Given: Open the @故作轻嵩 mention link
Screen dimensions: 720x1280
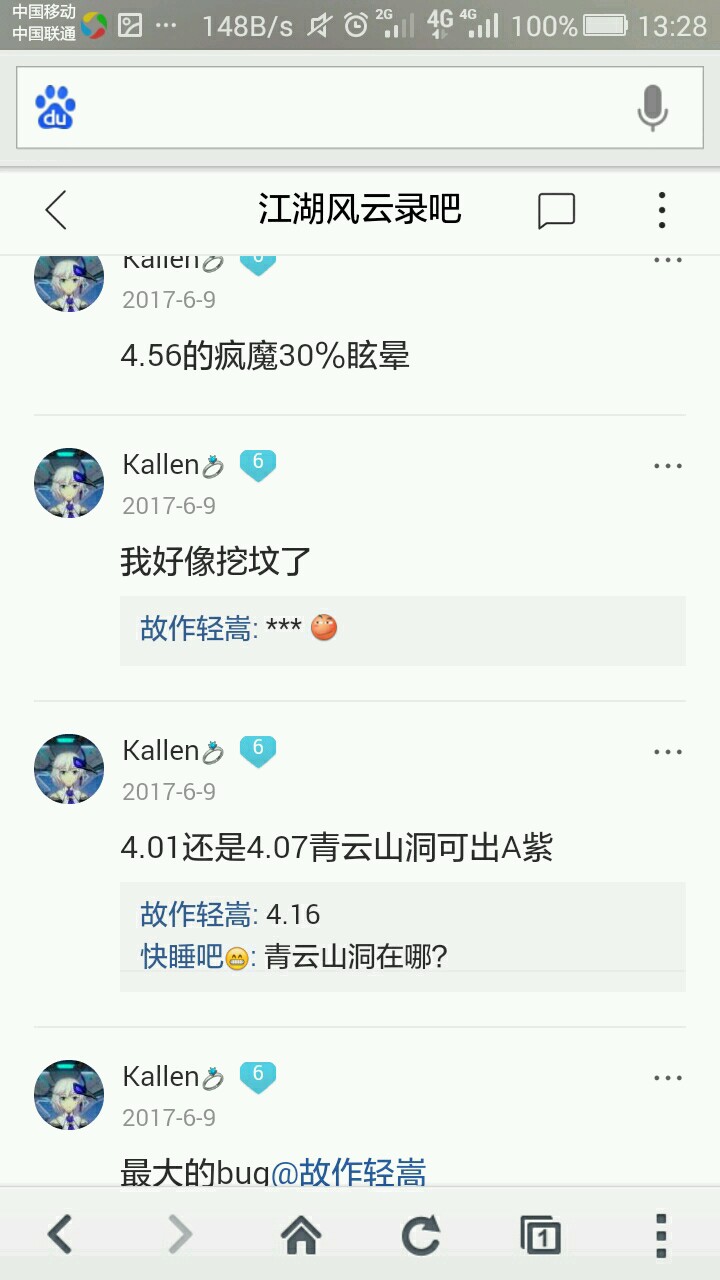Looking at the screenshot, I should click(350, 1172).
